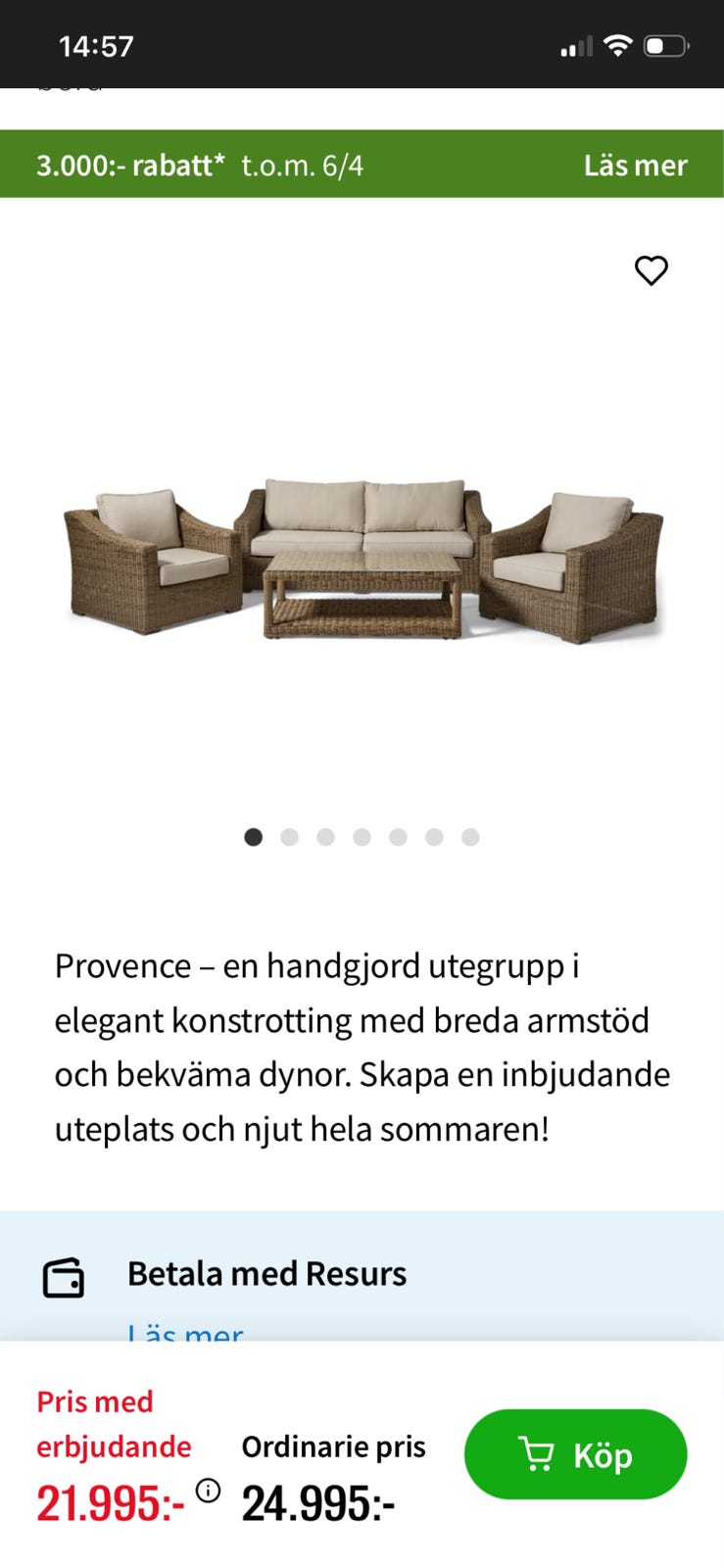Click the heart icon near the product image
The width and height of the screenshot is (724, 1568).
click(652, 271)
